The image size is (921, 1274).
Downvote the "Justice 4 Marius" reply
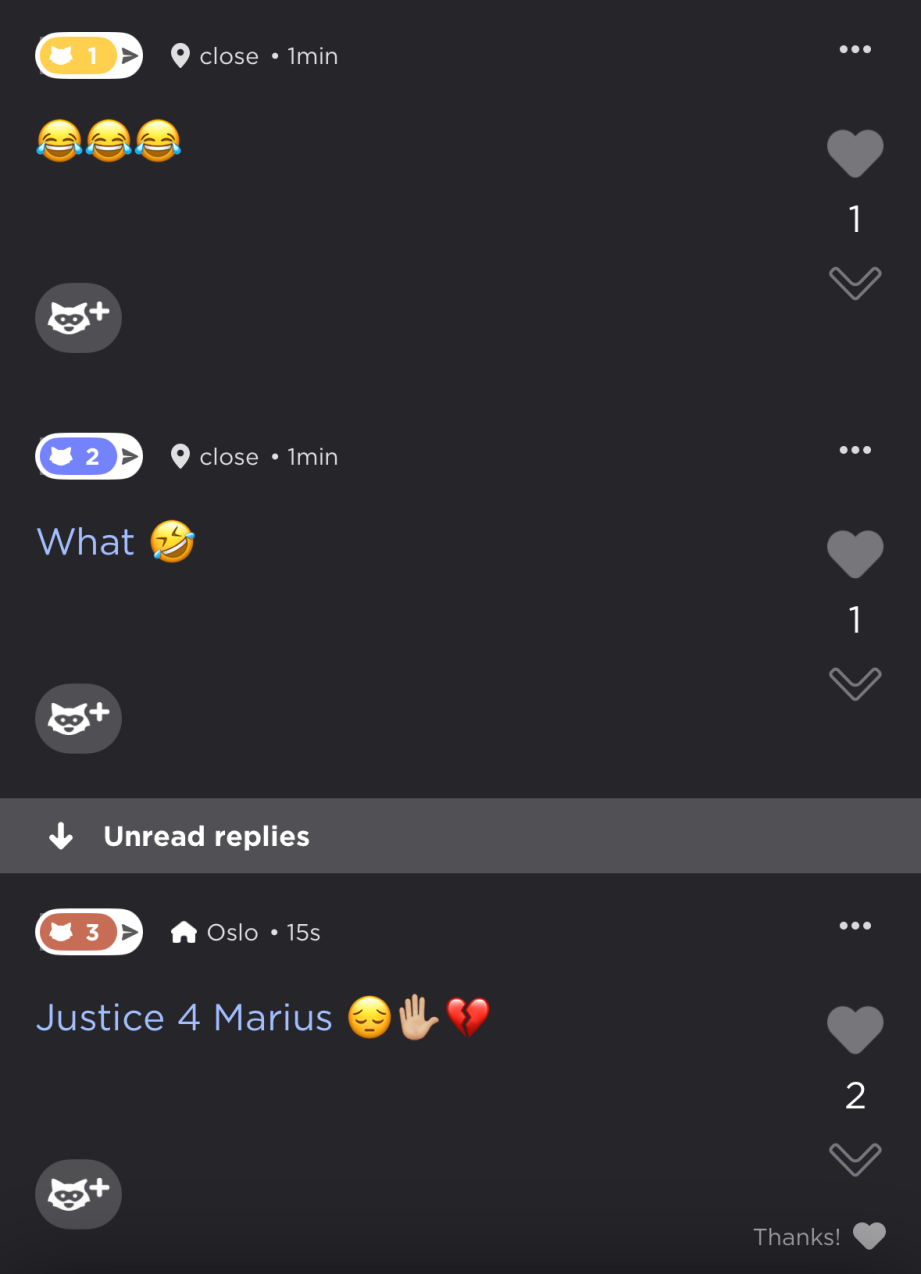(855, 1160)
